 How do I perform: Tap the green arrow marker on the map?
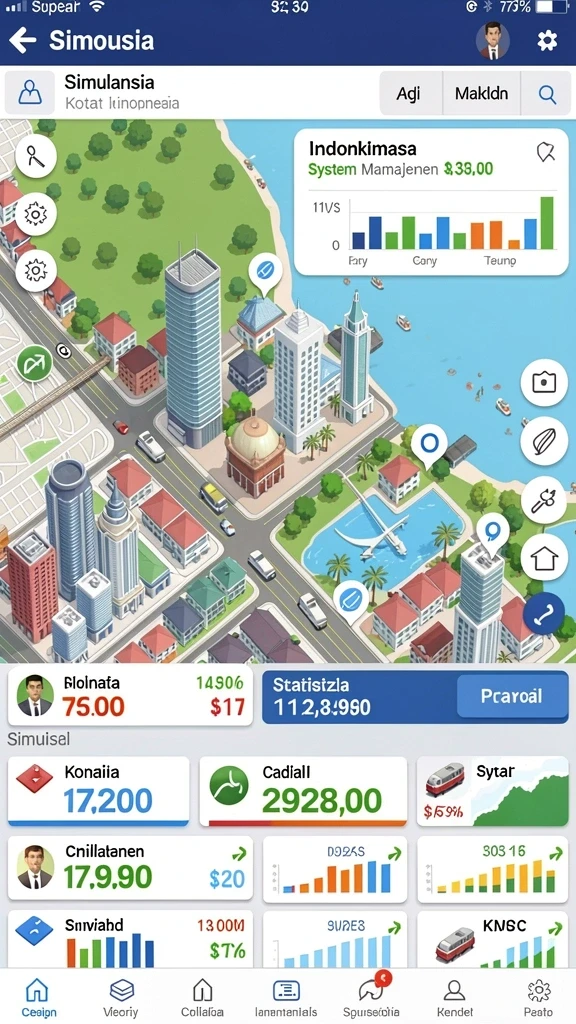pyautogui.click(x=34, y=364)
